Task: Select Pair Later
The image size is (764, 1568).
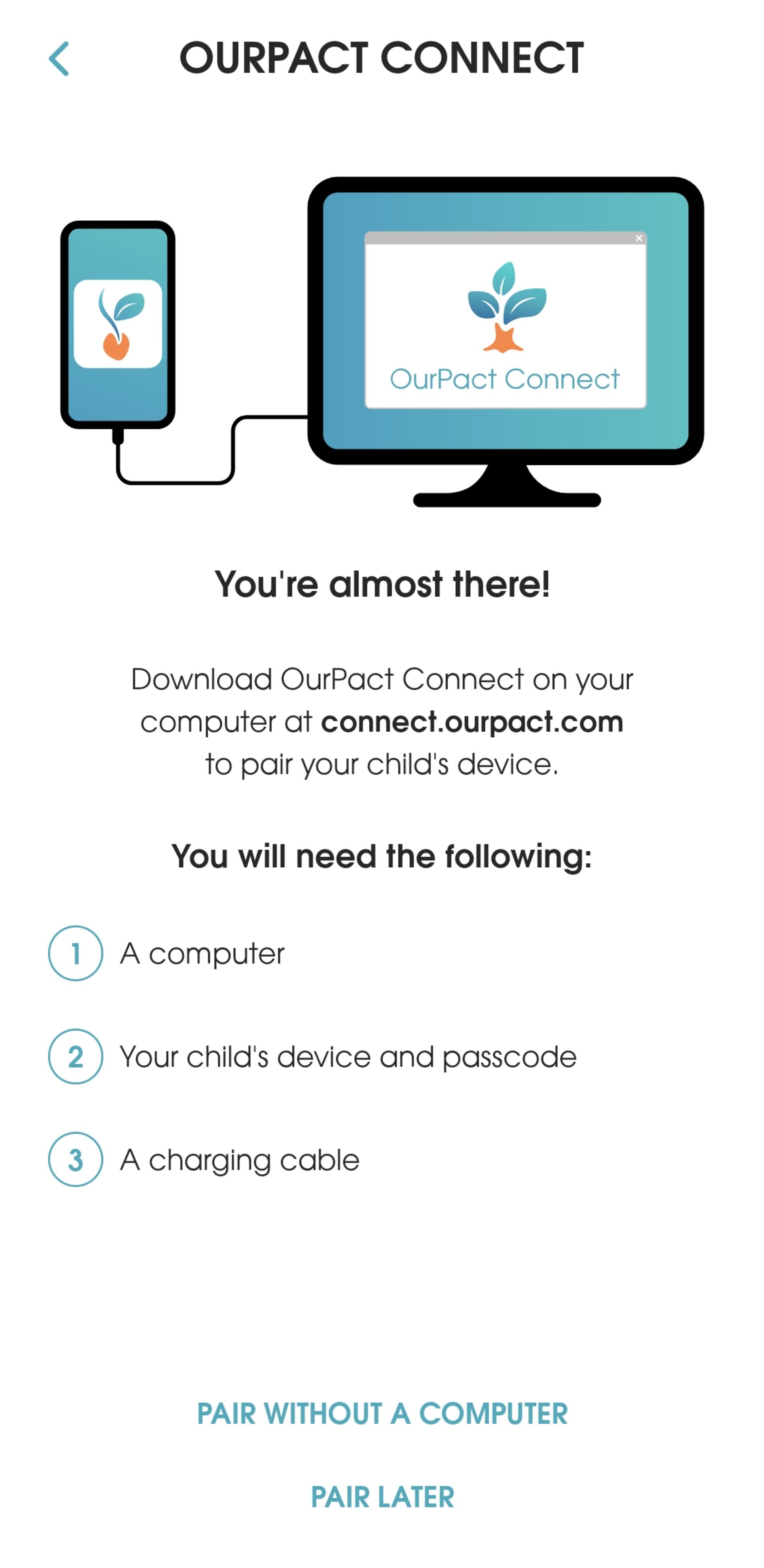Action: (x=382, y=1497)
